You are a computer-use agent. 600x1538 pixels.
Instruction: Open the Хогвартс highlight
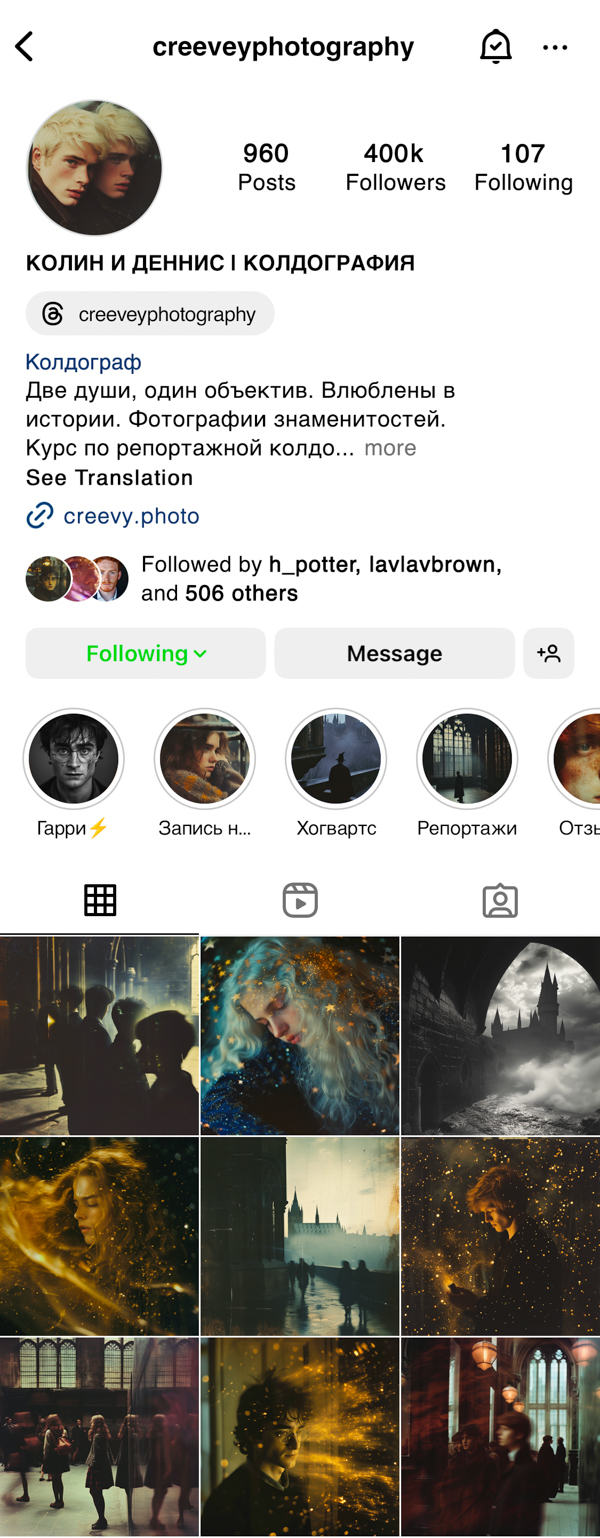(336, 759)
